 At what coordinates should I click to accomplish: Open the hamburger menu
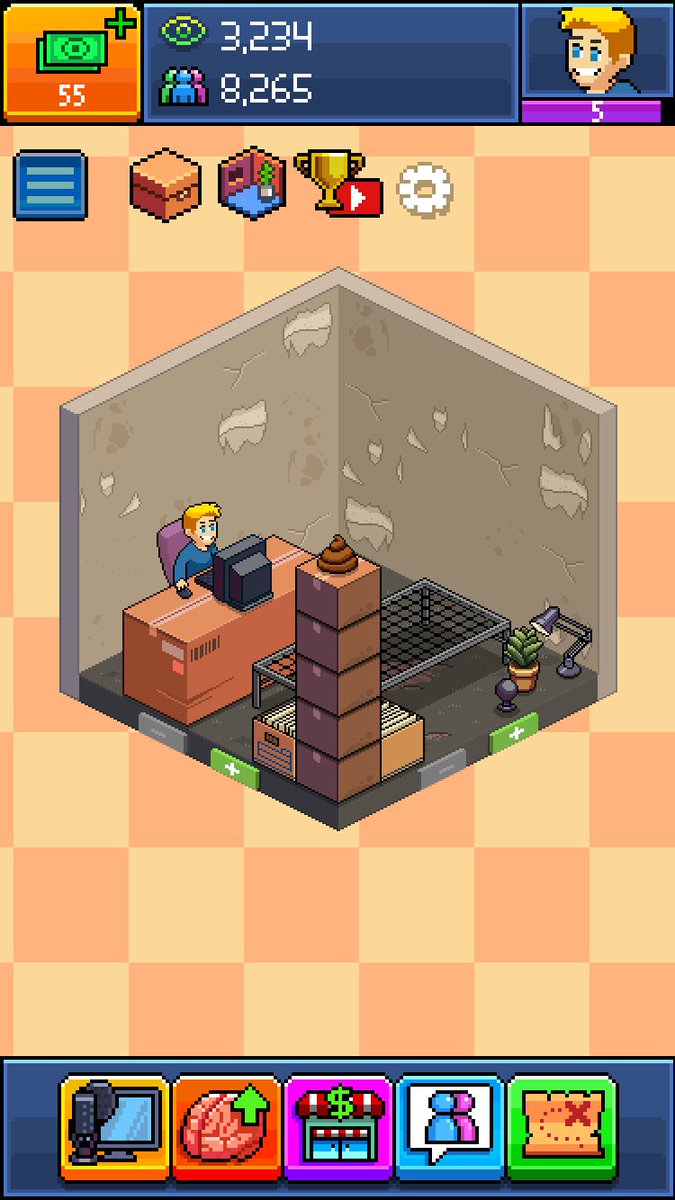tap(50, 184)
